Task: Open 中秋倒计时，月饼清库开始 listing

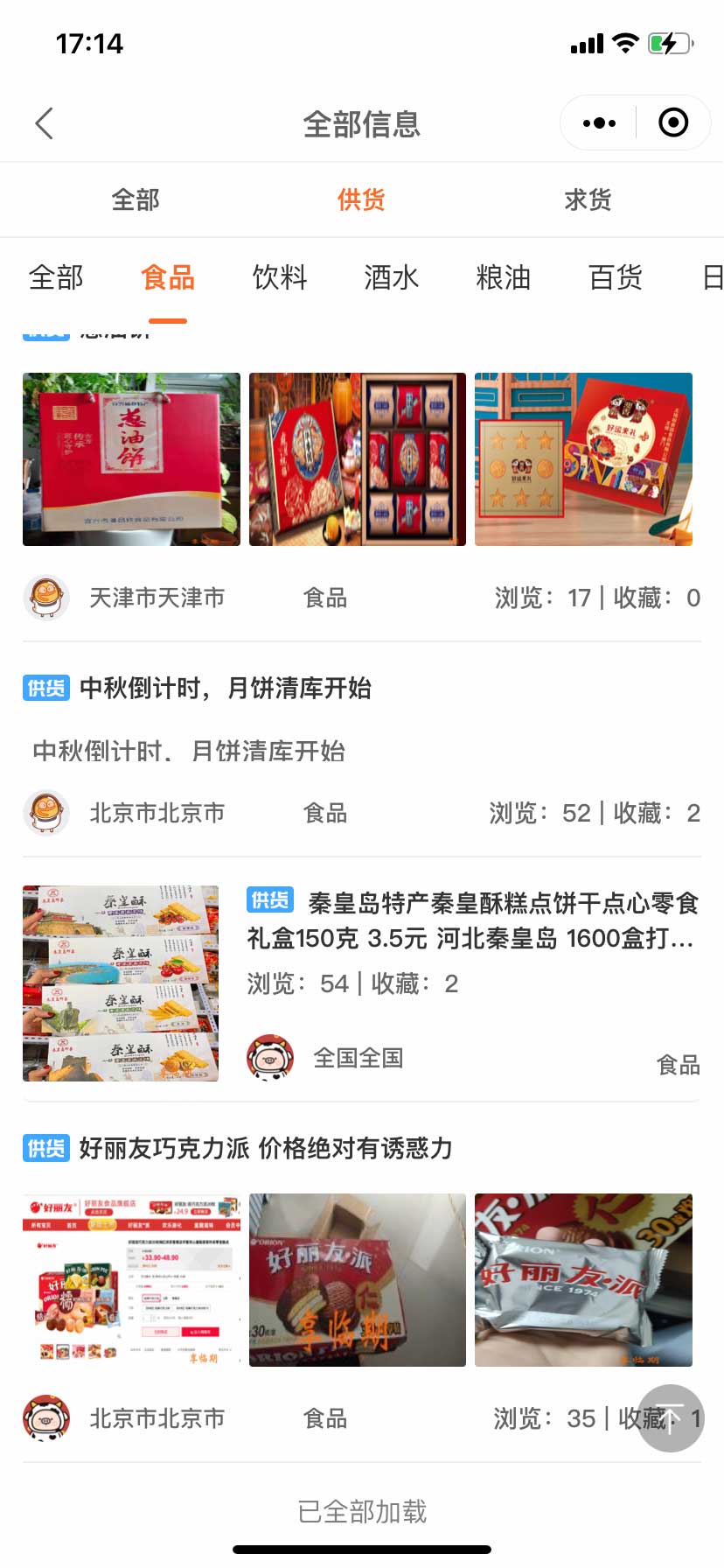Action: point(226,689)
